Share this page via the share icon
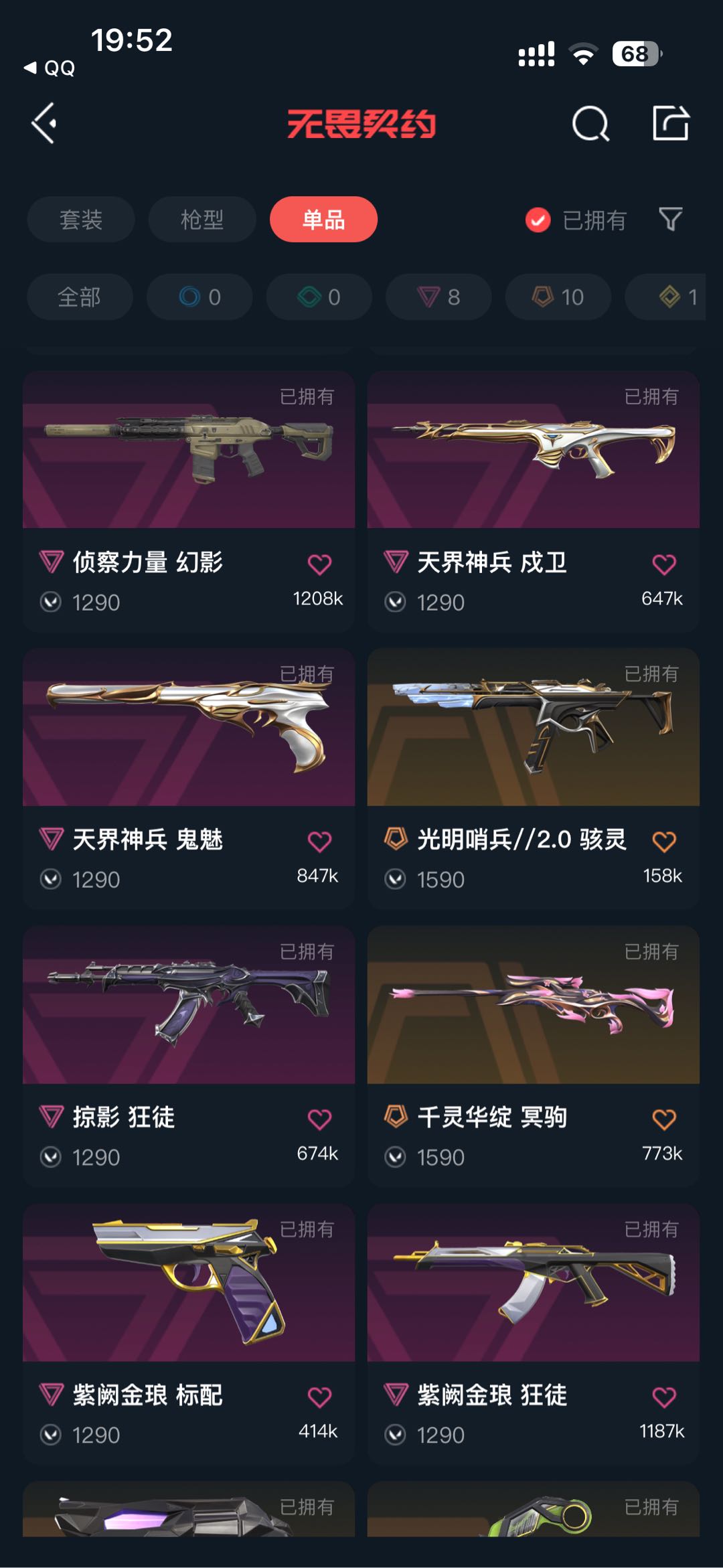723x1568 pixels. [671, 123]
